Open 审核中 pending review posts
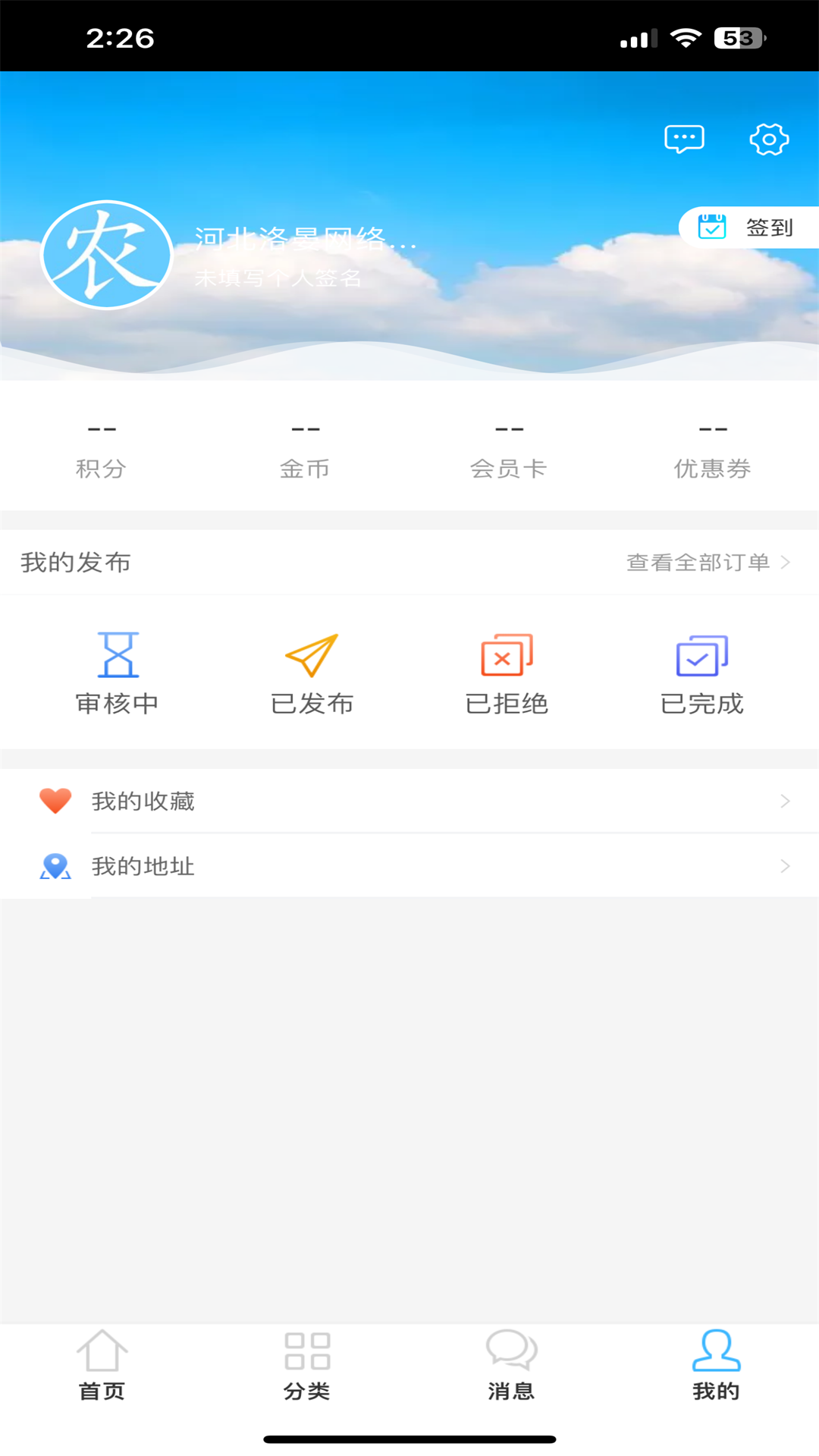Image resolution: width=819 pixels, height=1456 pixels. (118, 673)
